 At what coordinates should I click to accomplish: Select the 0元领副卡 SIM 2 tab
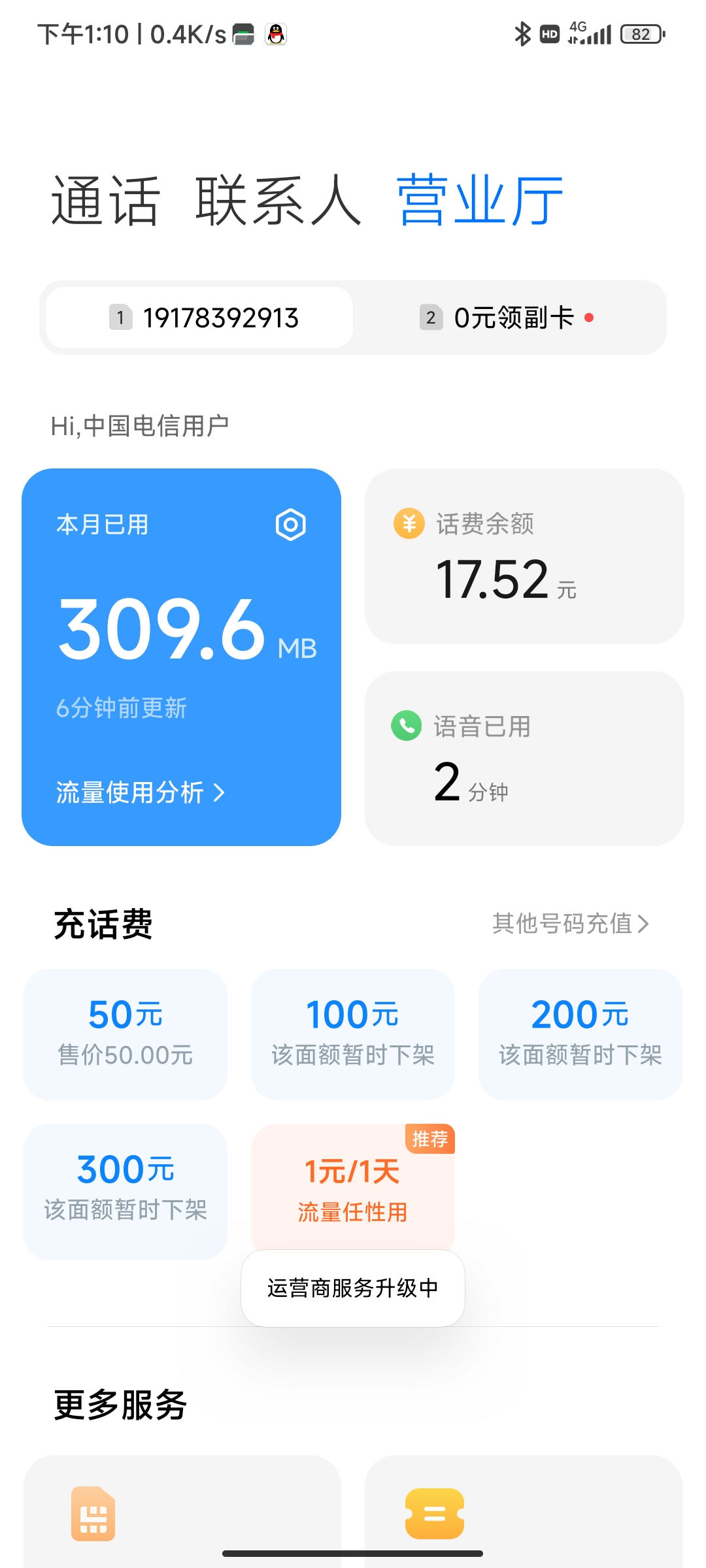pos(507,318)
